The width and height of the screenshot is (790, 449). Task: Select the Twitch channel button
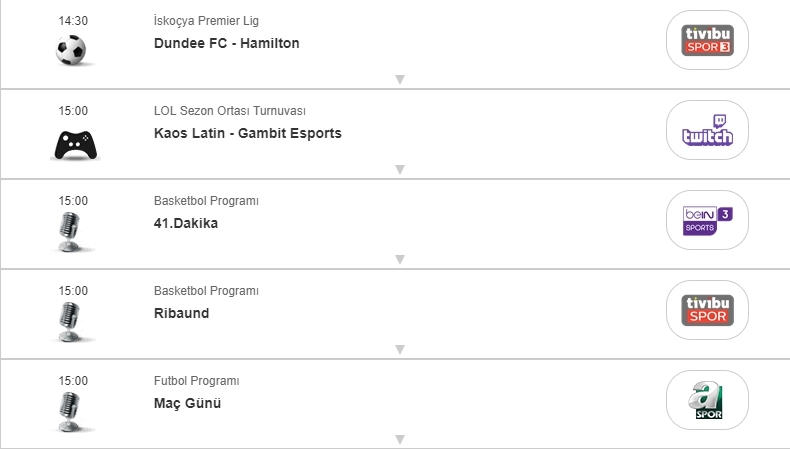click(x=707, y=130)
